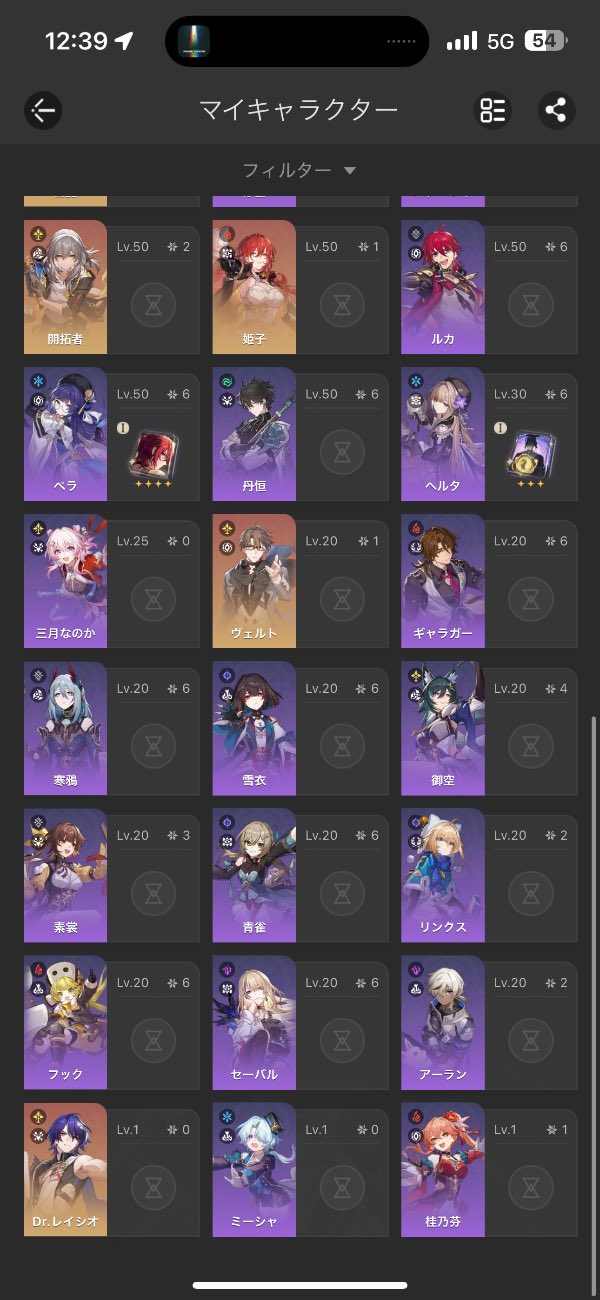Open 雪衣 character card
The height and width of the screenshot is (1300, 600).
tap(254, 728)
